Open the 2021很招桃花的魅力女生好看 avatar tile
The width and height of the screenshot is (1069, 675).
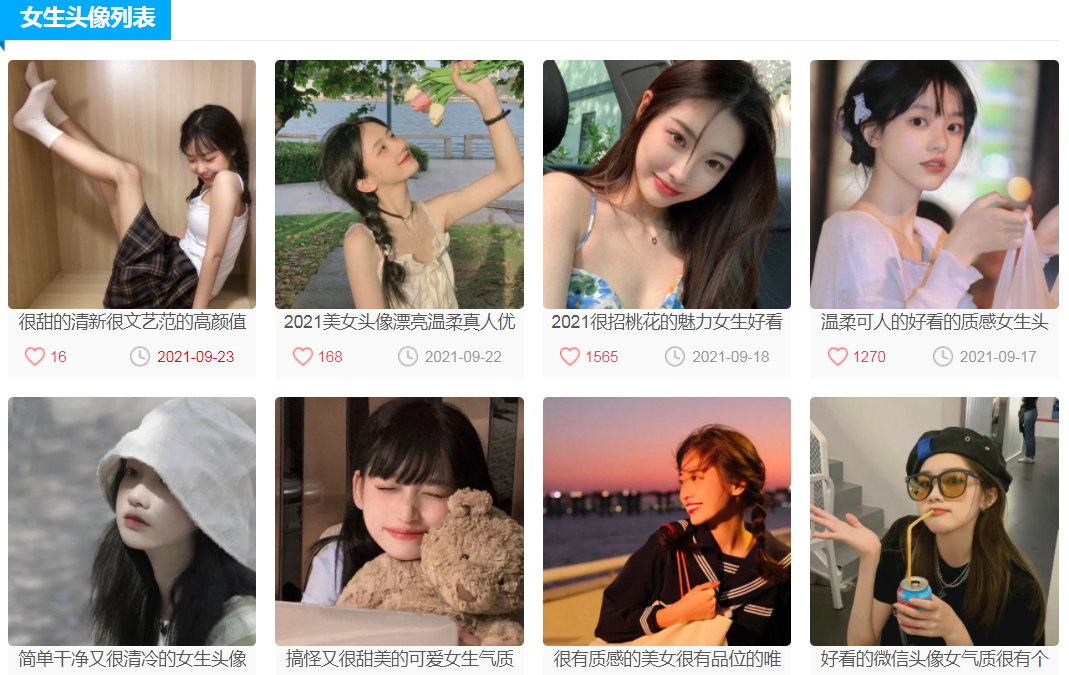coord(667,184)
